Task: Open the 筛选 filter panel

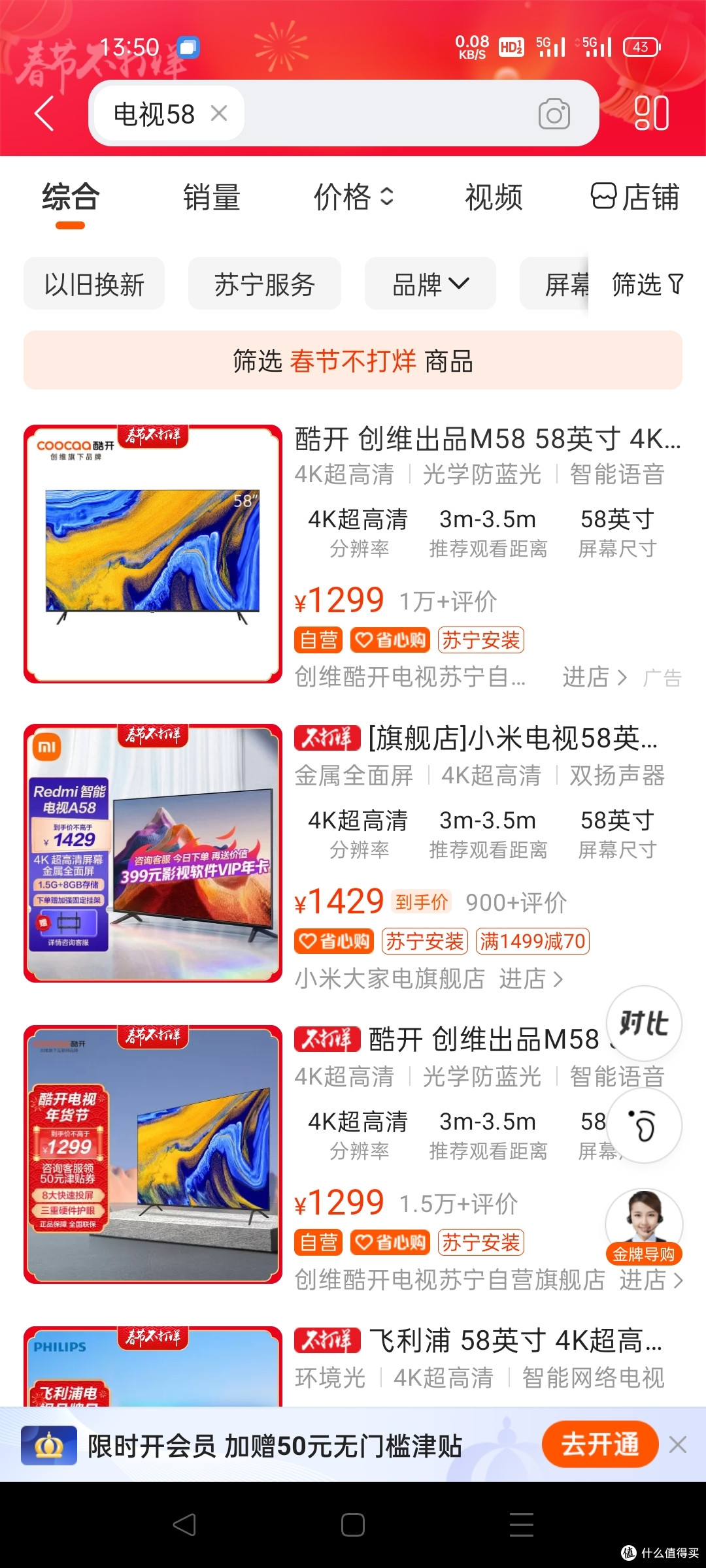Action: pyautogui.click(x=647, y=284)
